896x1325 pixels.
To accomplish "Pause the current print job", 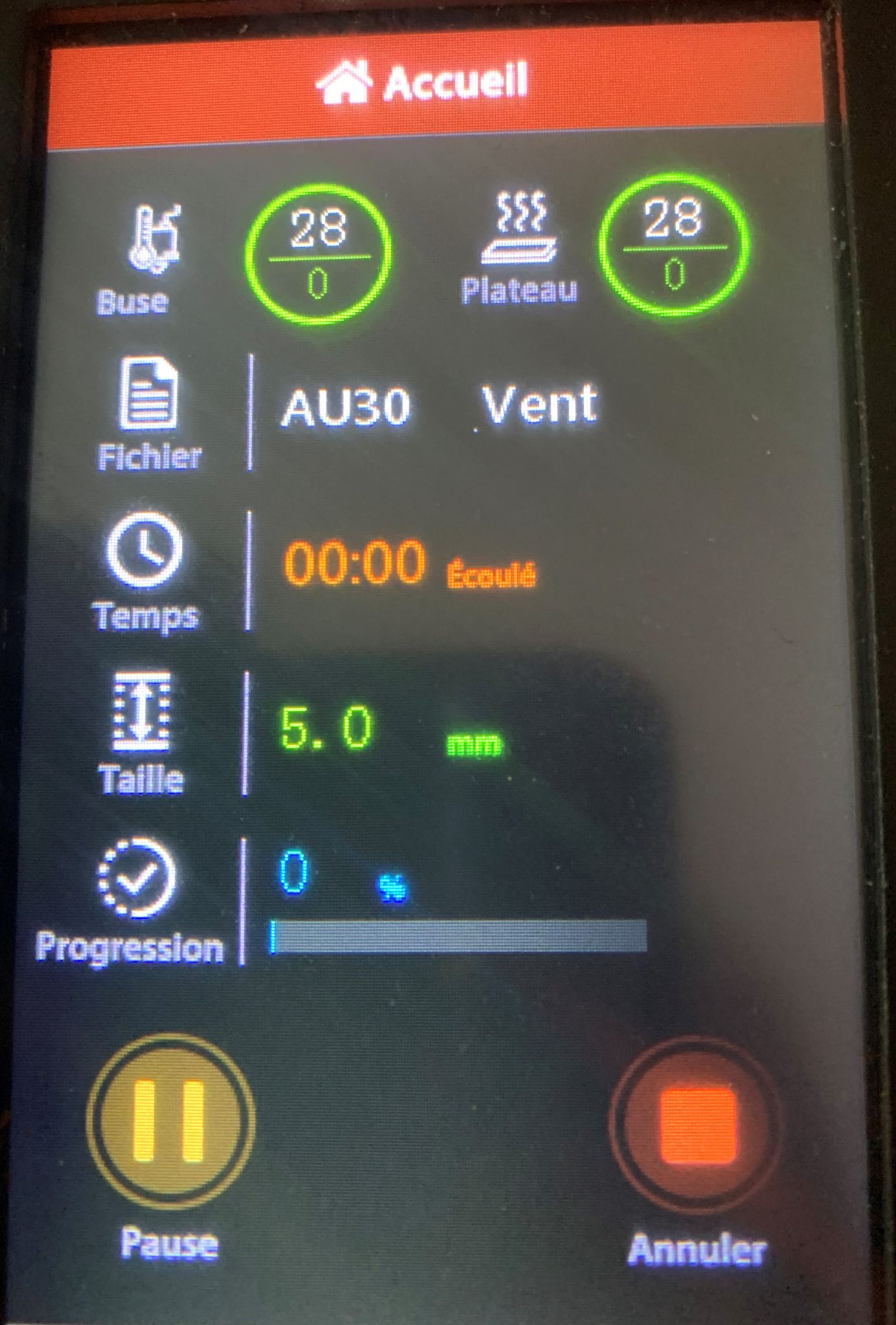I will click(x=170, y=1120).
